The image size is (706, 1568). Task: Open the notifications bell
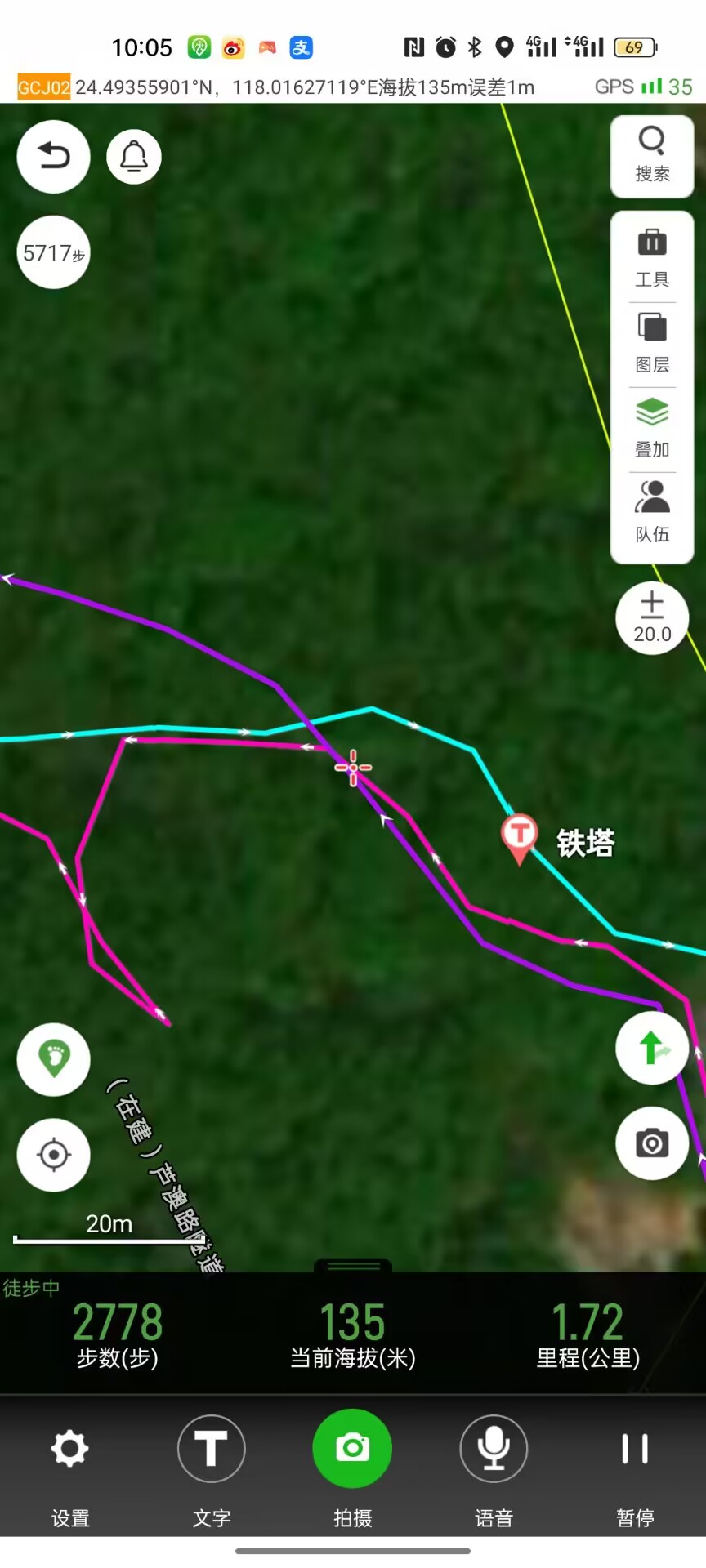tap(134, 156)
